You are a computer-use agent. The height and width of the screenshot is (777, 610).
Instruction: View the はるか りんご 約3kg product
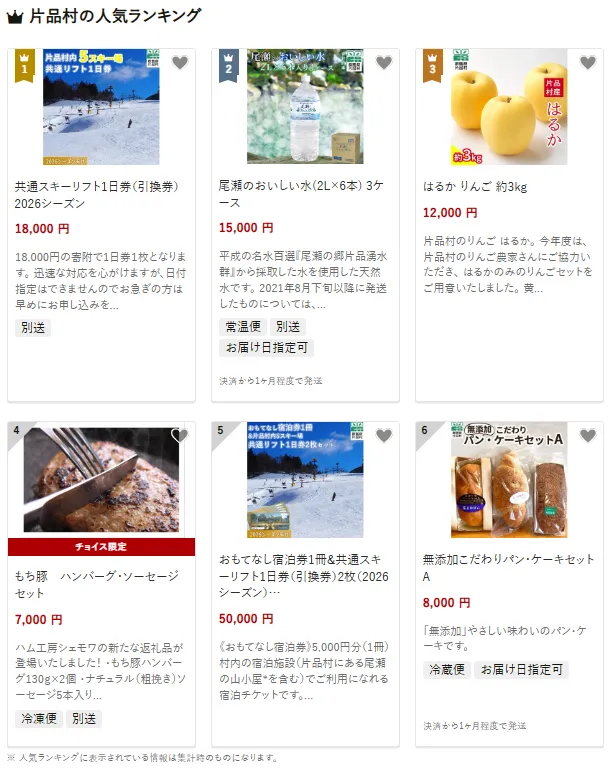[475, 187]
